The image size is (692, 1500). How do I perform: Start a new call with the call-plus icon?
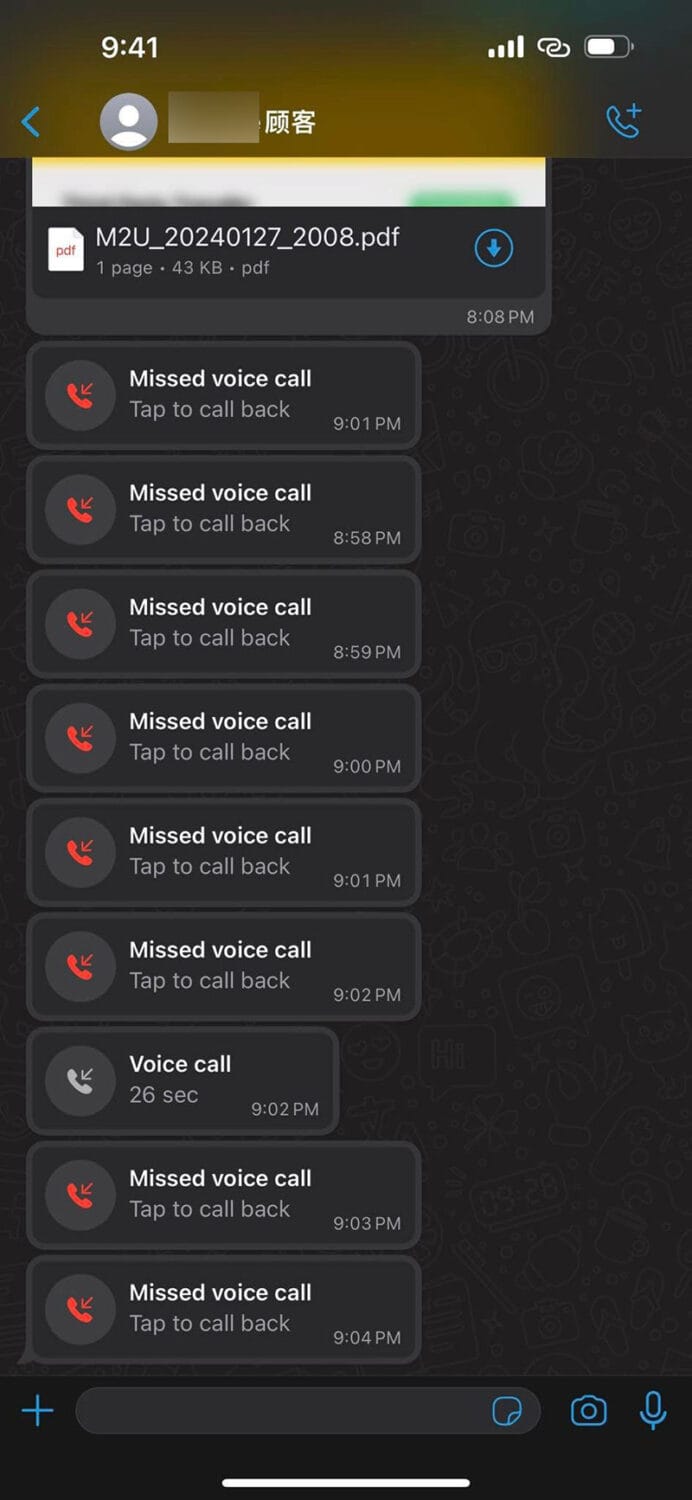624,121
